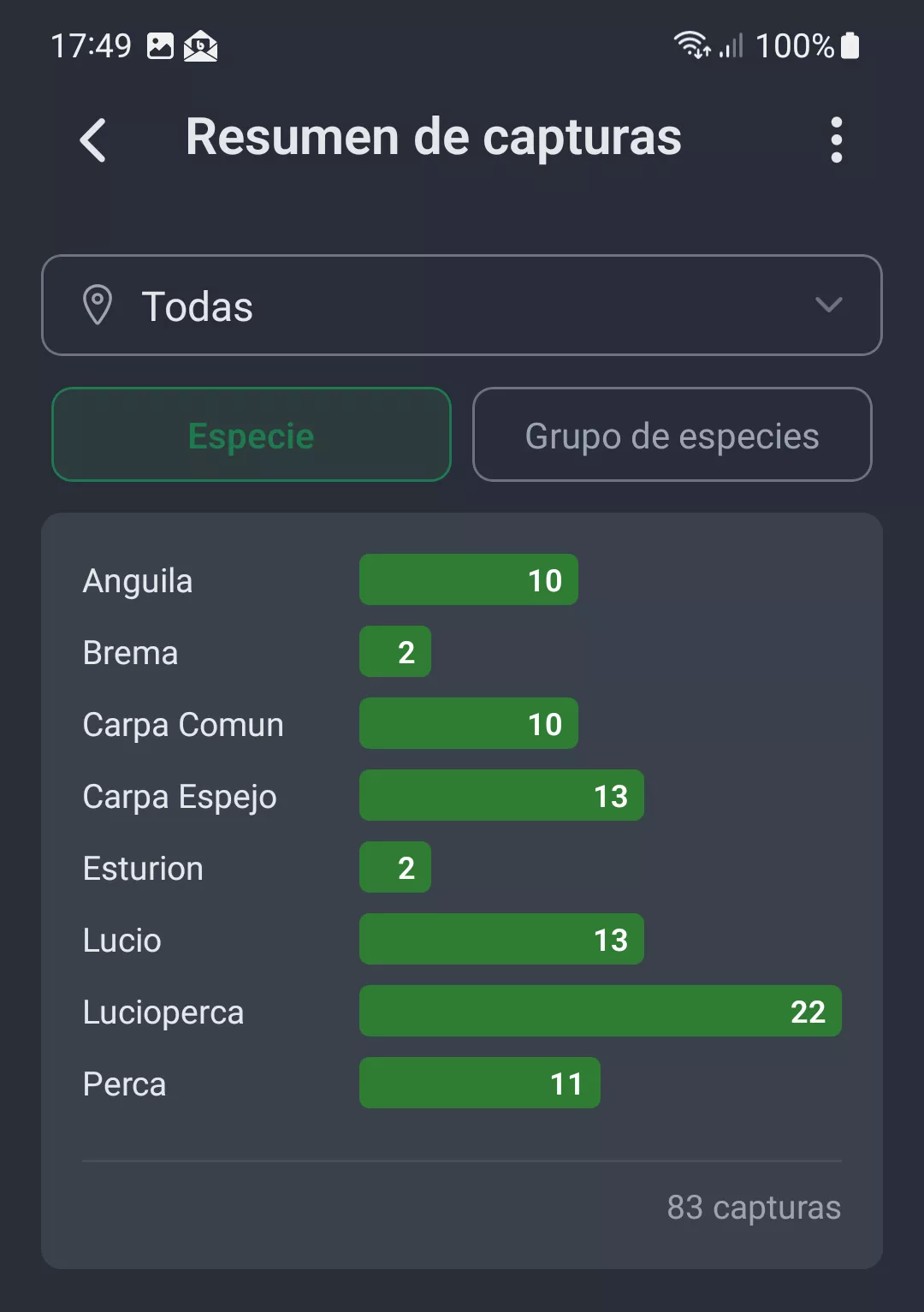Viewport: 924px width, 1312px height.
Task: Toggle the Especie view selection
Action: click(x=251, y=435)
